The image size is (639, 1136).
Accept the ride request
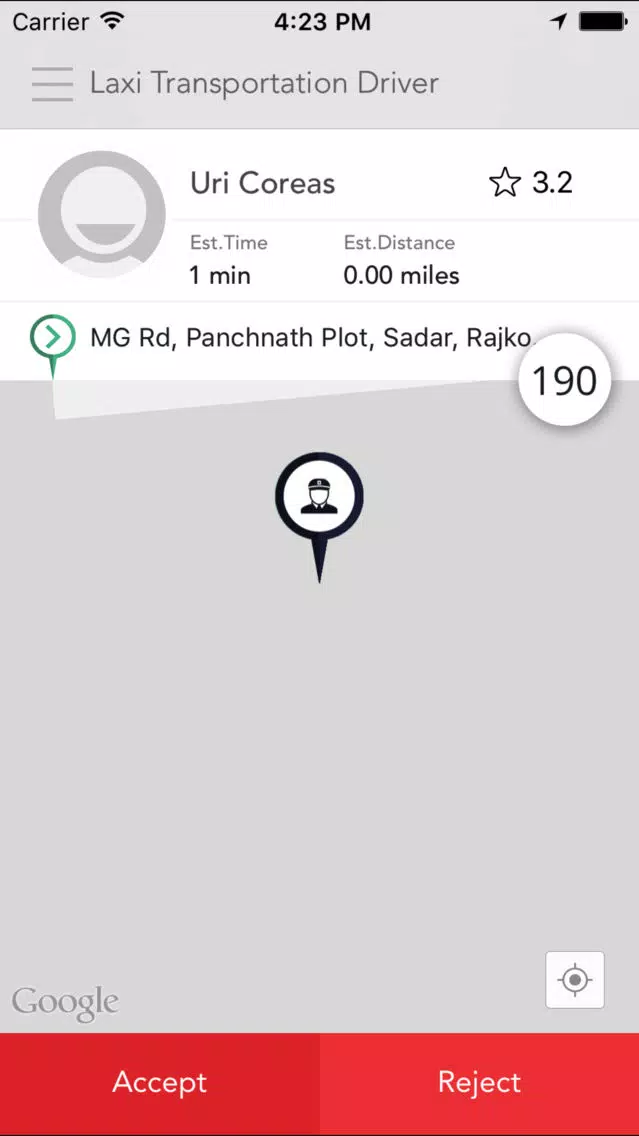tap(159, 1084)
